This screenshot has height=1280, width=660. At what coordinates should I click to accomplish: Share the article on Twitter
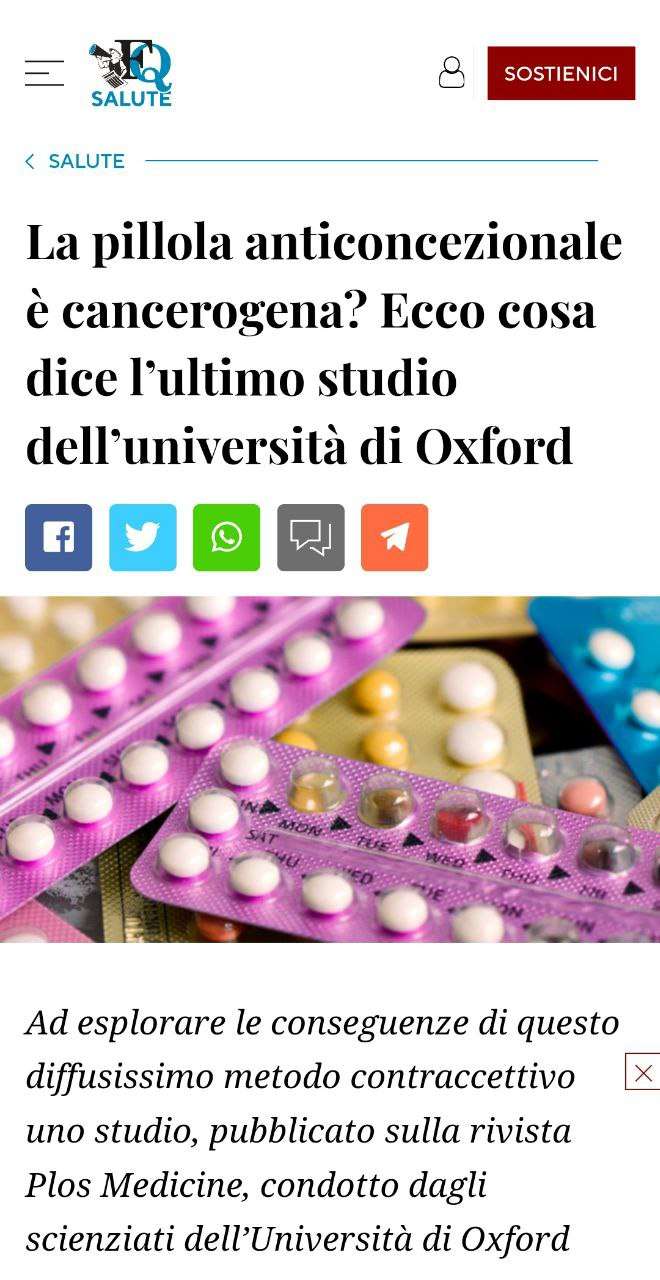(x=143, y=537)
